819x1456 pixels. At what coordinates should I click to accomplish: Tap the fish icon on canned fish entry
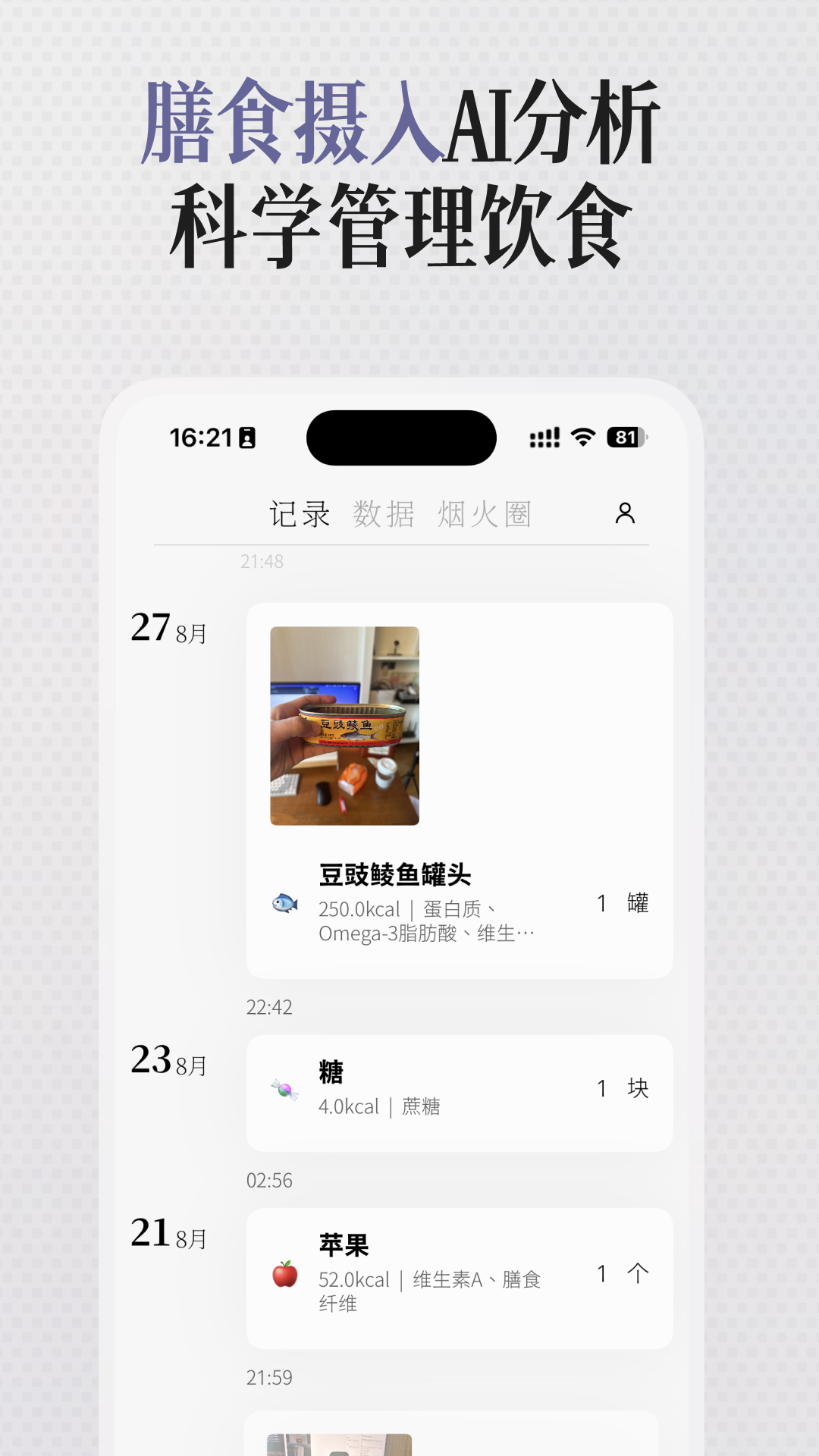click(x=286, y=902)
